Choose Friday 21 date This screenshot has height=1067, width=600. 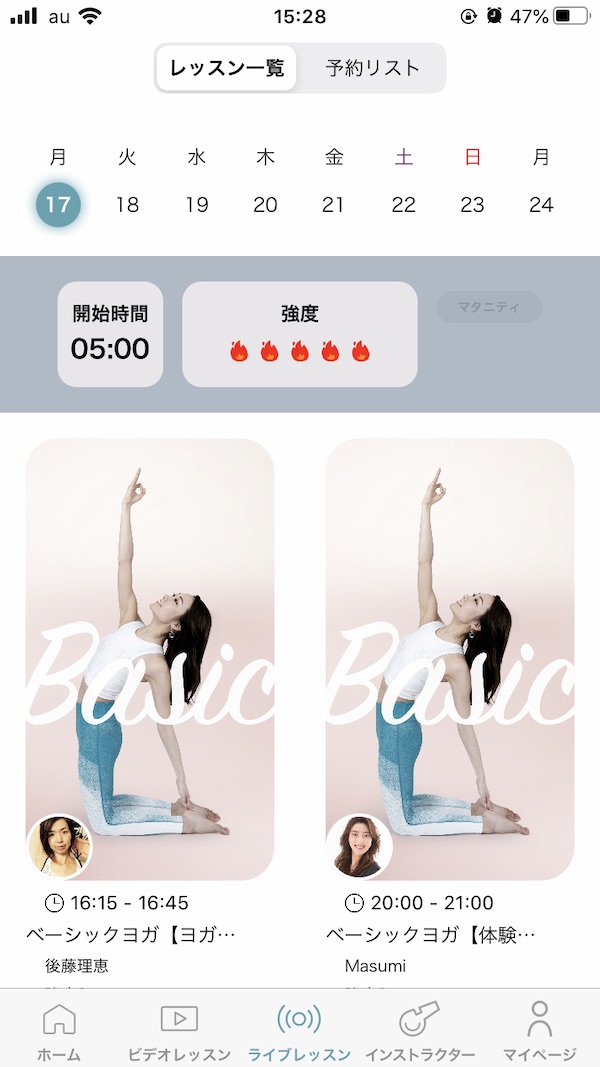(x=333, y=205)
